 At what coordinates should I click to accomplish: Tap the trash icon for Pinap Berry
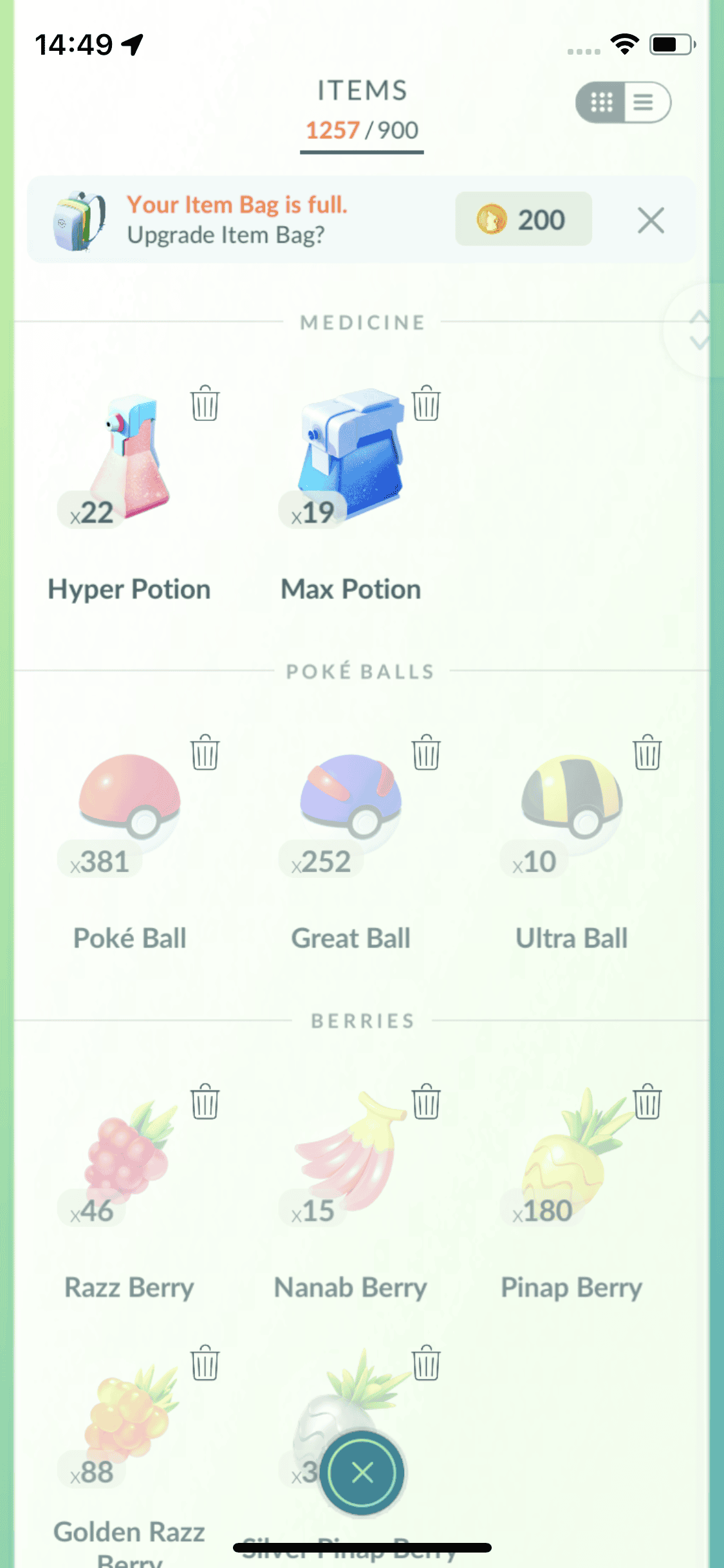click(647, 1102)
